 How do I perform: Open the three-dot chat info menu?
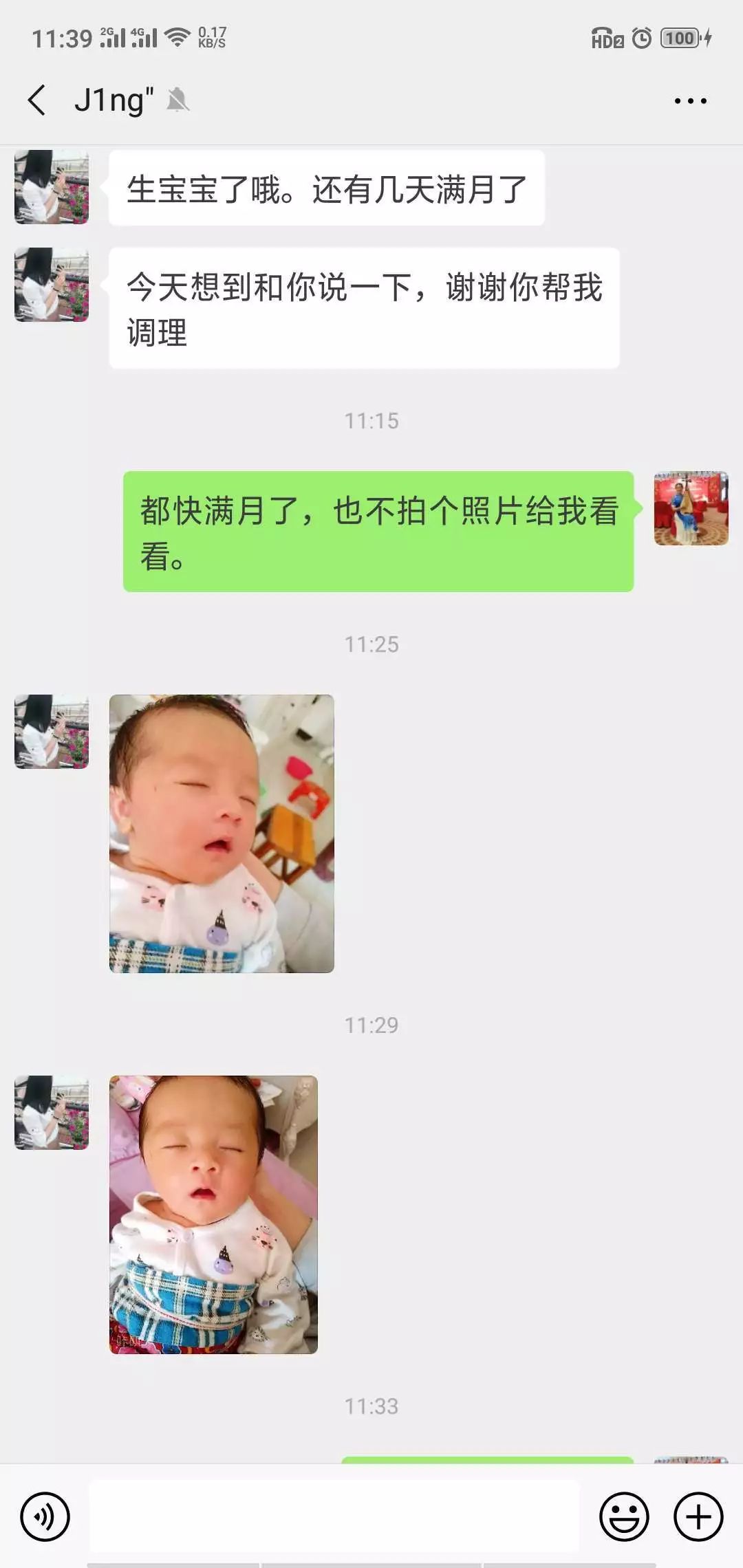point(690,101)
